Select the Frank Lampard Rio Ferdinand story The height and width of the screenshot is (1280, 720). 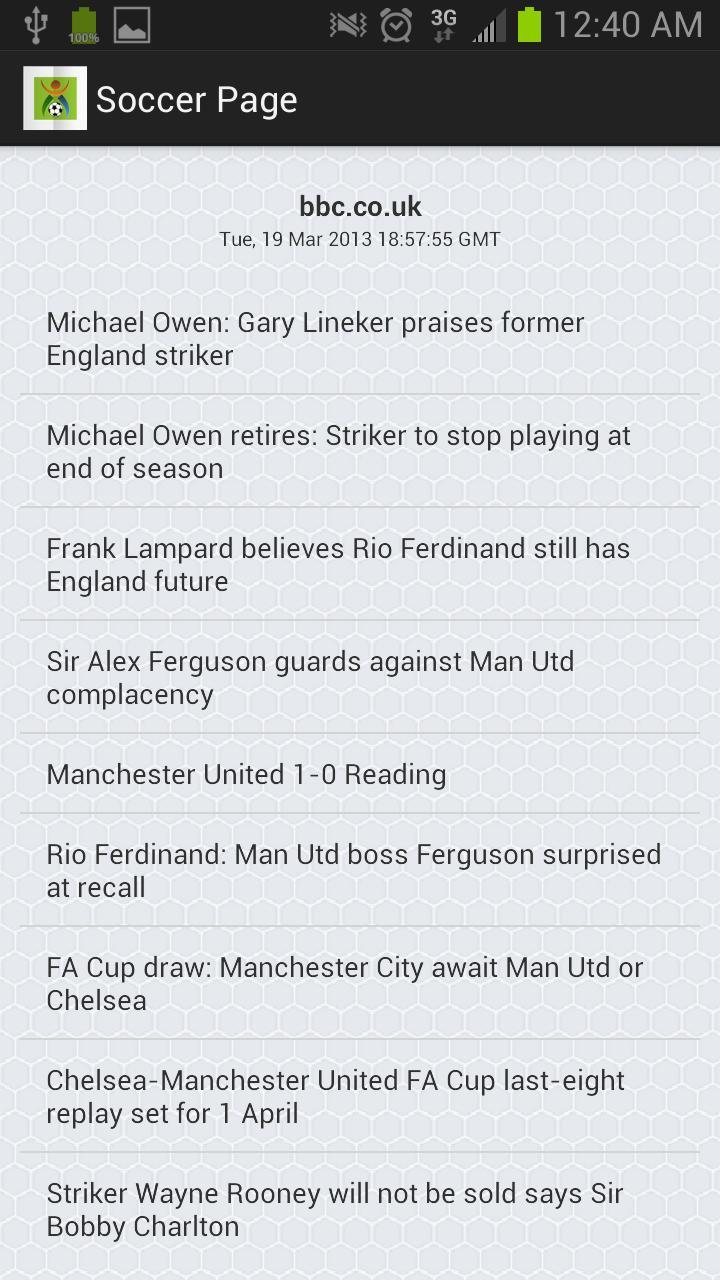point(360,564)
